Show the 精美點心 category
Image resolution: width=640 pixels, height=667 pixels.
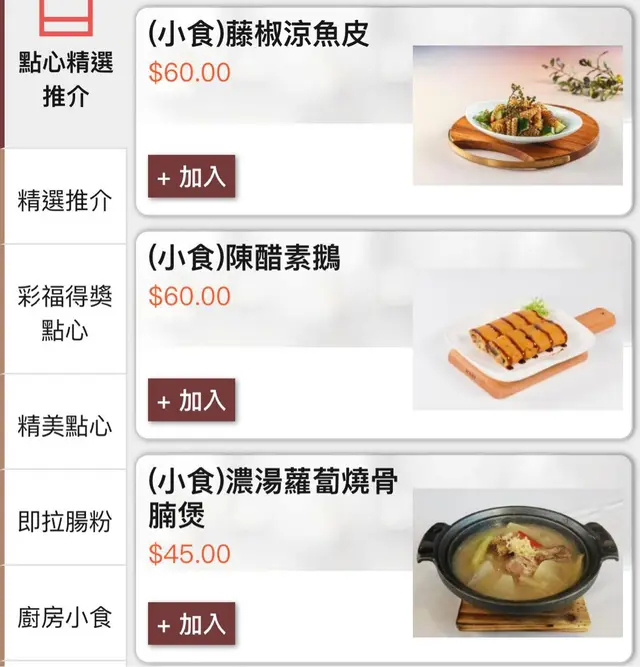click(65, 425)
